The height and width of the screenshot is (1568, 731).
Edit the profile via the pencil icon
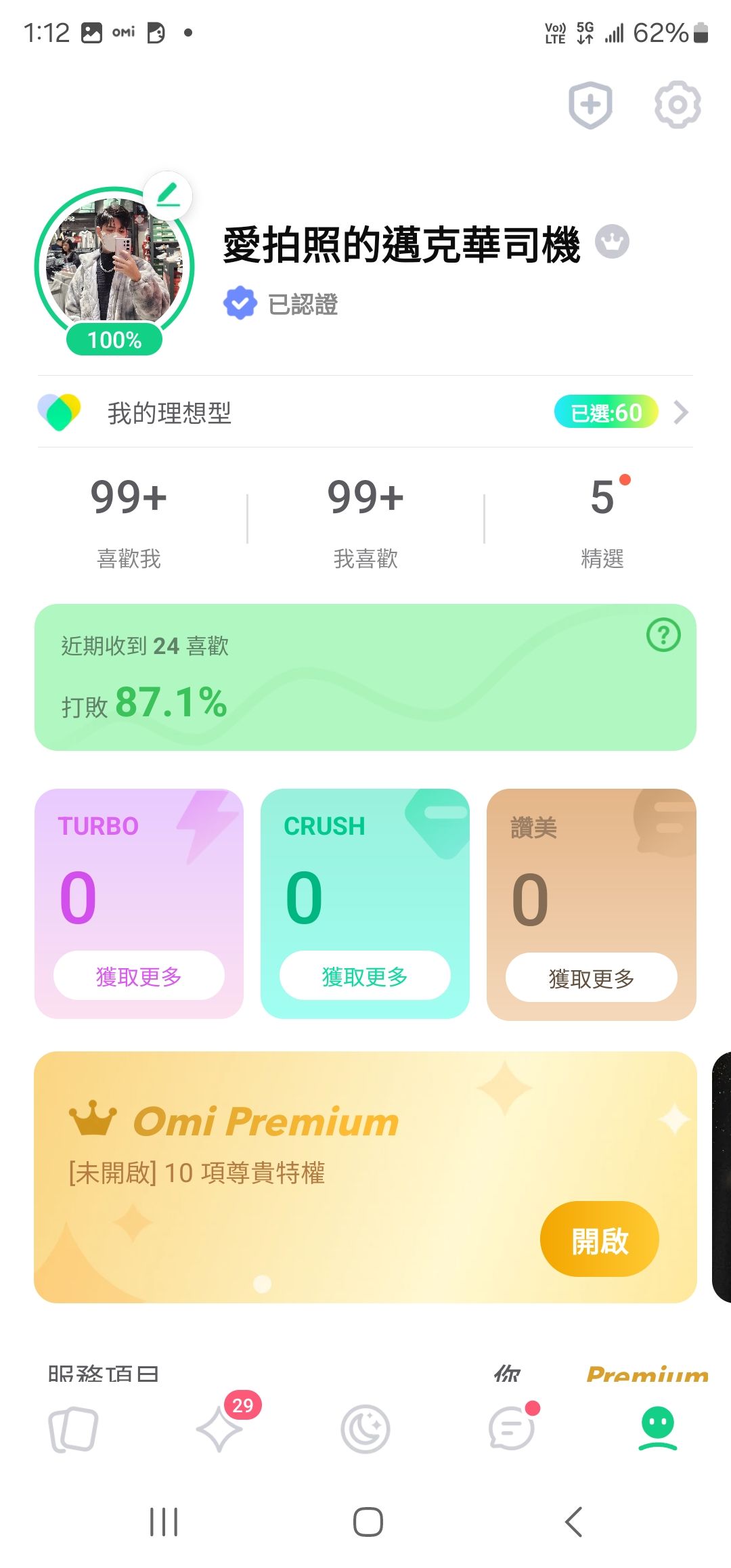click(x=168, y=196)
